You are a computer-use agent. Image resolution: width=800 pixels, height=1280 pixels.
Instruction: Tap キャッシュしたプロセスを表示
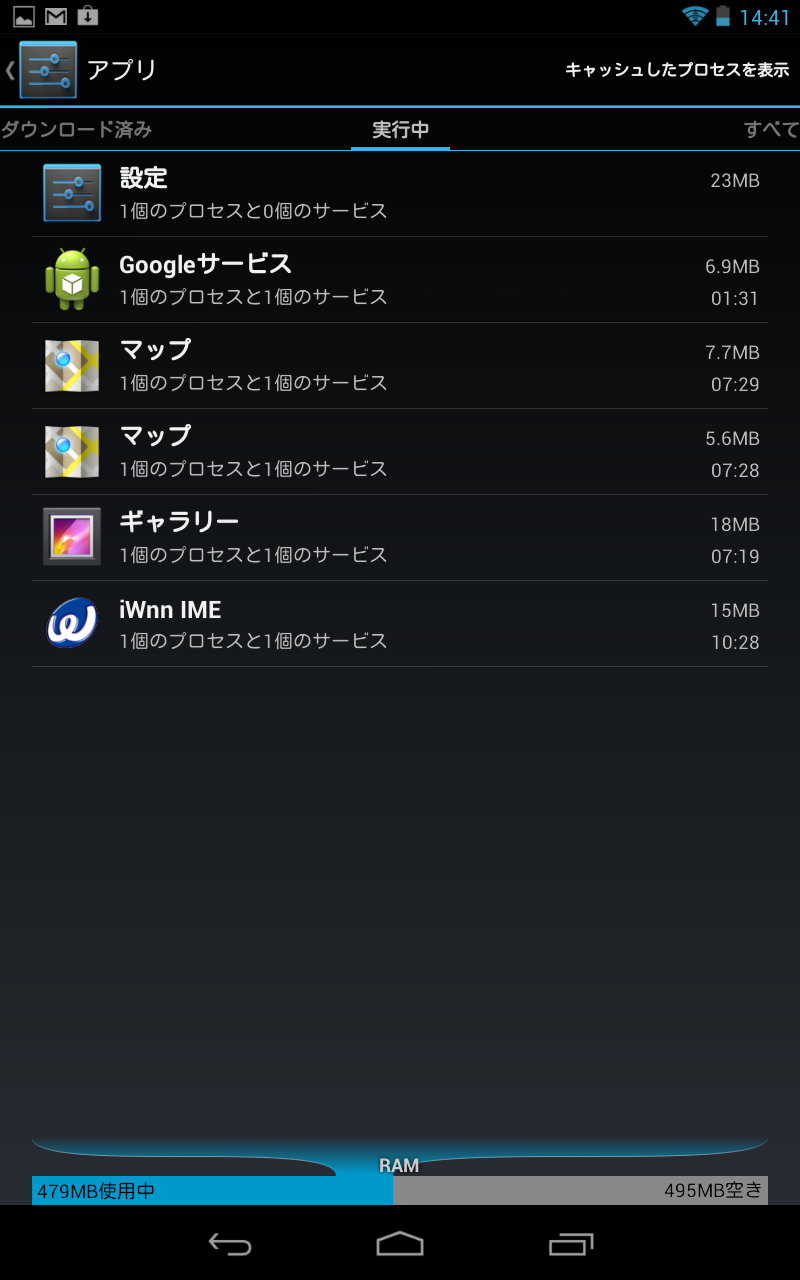[x=677, y=70]
